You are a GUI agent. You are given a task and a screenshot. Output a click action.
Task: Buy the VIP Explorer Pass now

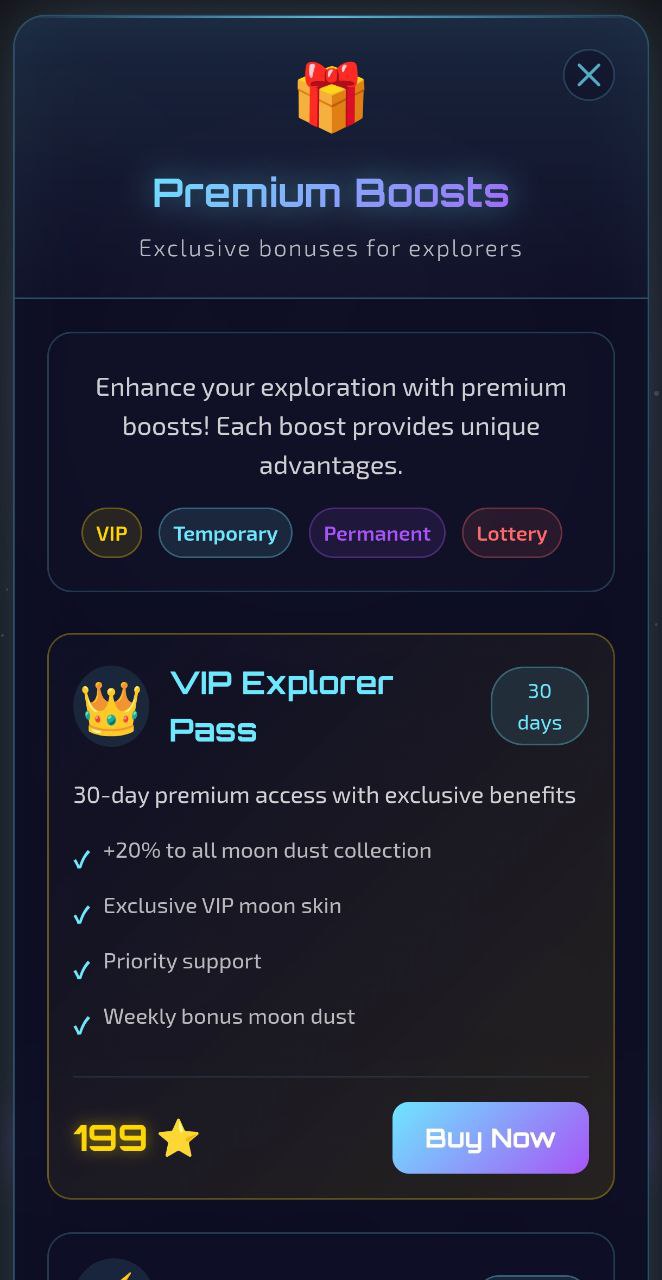[x=490, y=1137]
